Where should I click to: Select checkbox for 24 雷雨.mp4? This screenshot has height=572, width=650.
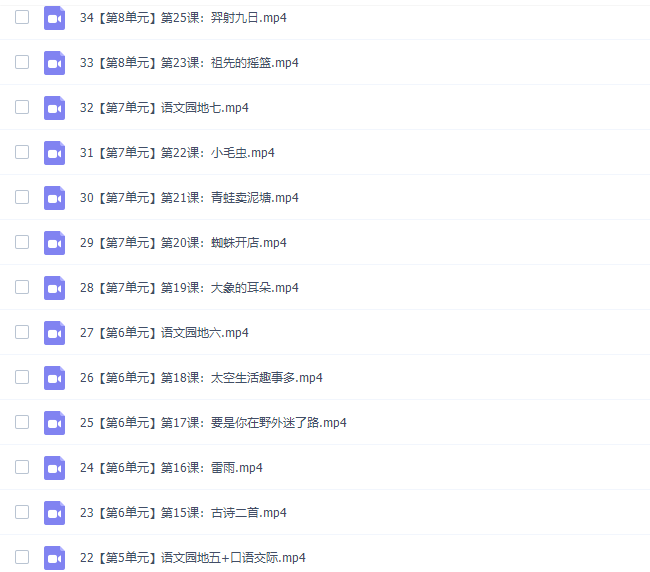(x=22, y=467)
